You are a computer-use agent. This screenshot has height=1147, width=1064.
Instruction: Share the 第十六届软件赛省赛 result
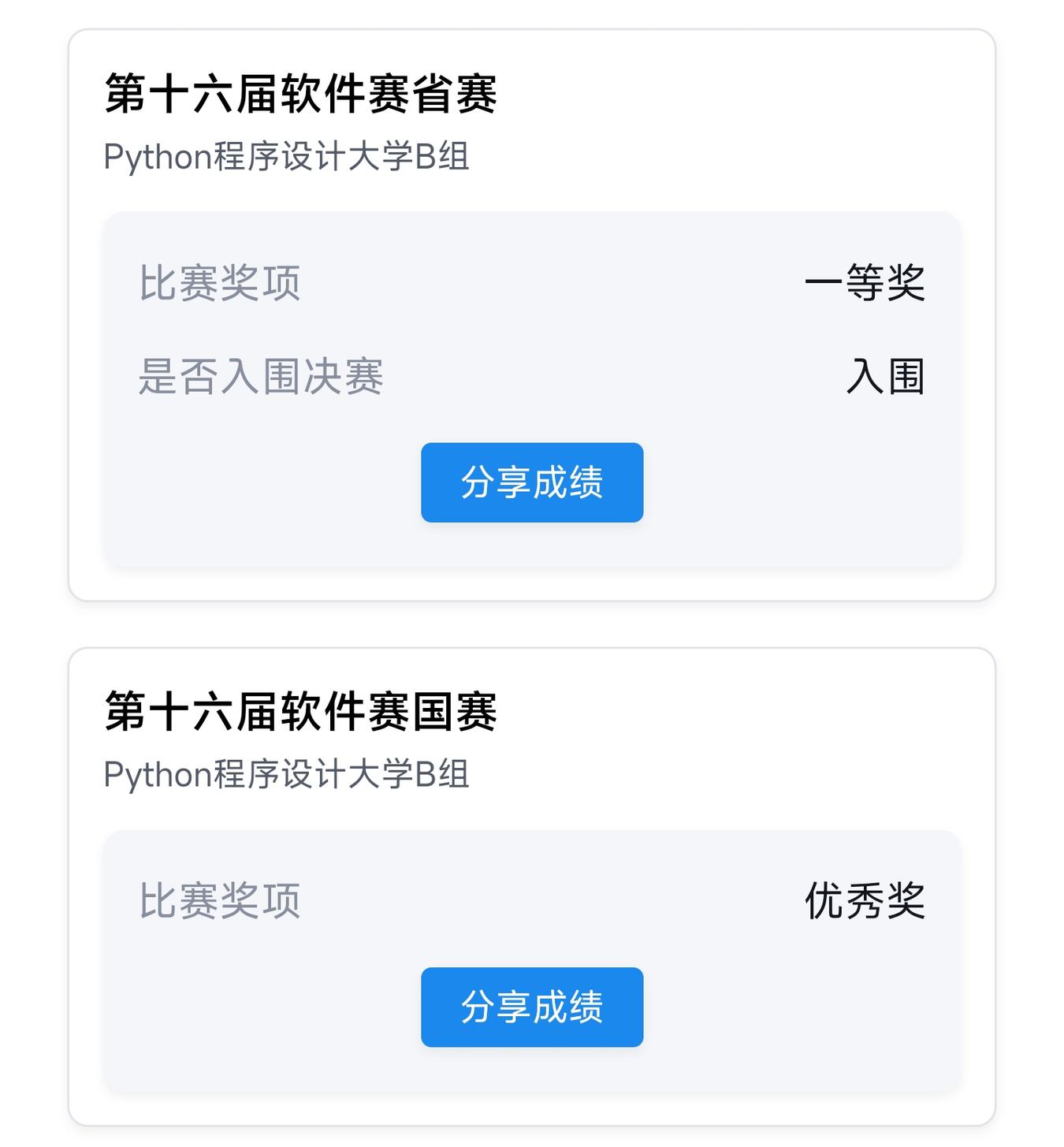[x=532, y=482]
